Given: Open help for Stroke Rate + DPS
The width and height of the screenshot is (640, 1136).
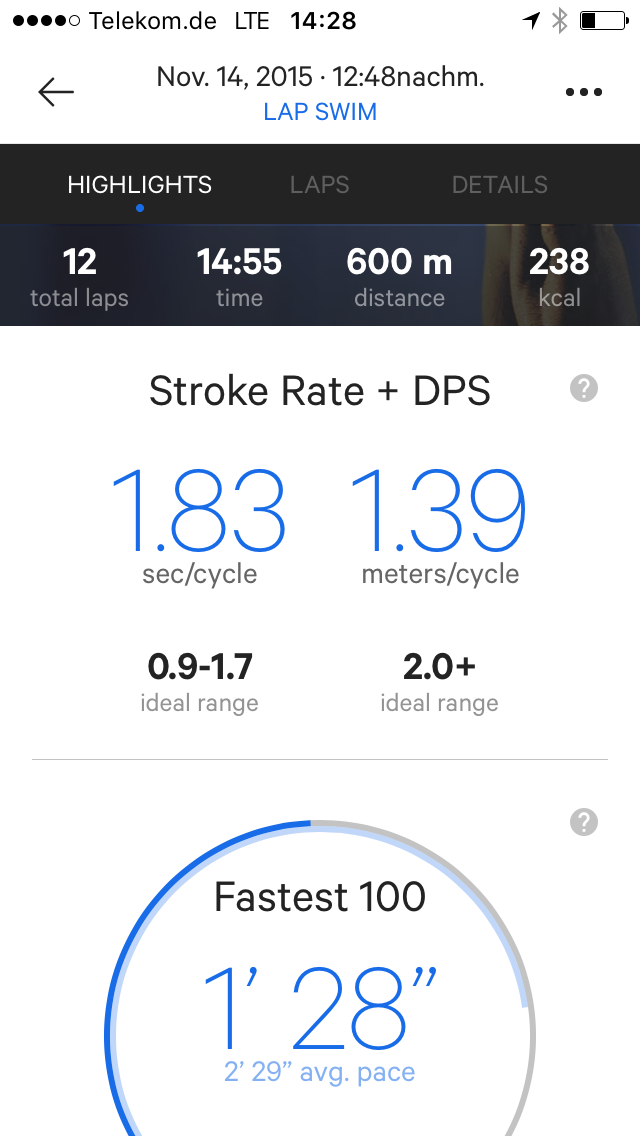Looking at the screenshot, I should coord(583,388).
